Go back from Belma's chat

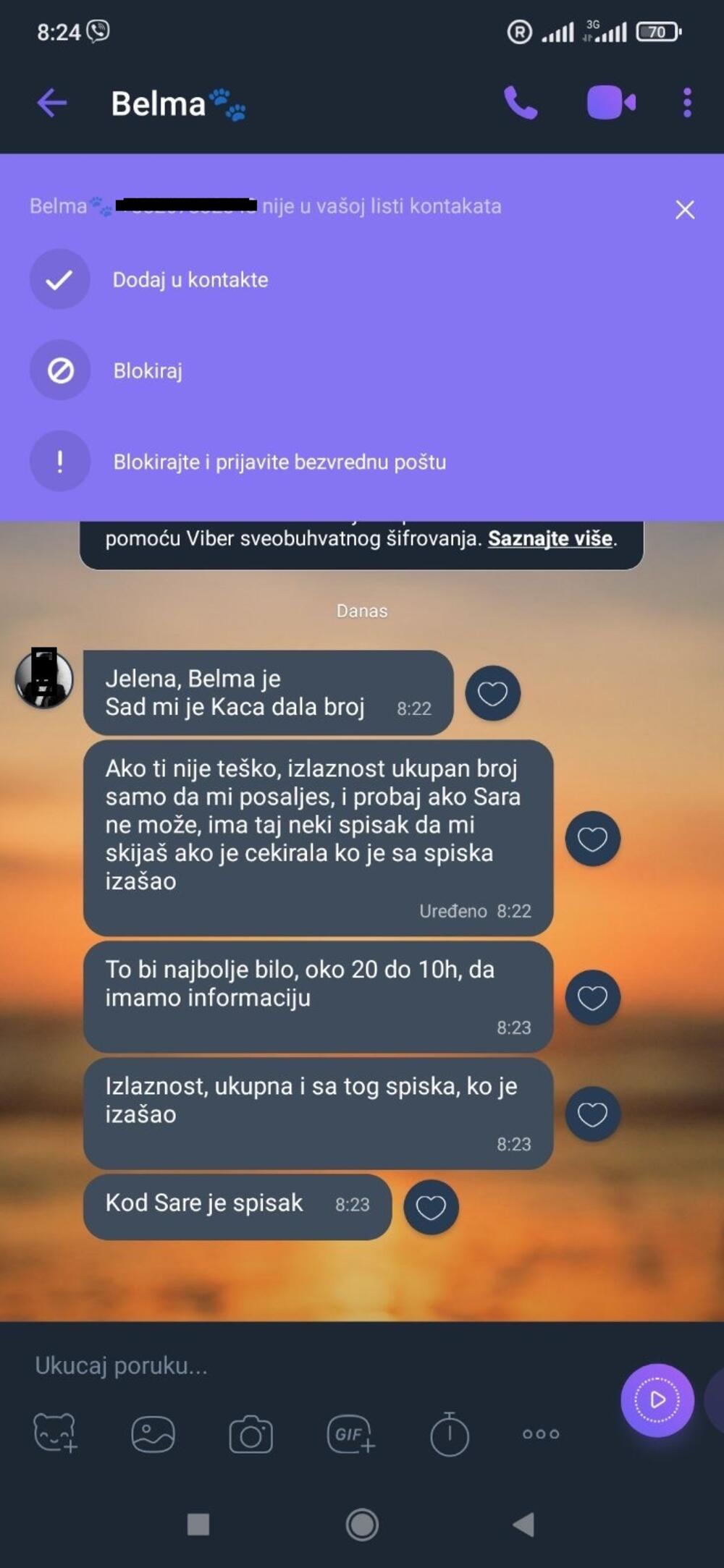point(52,103)
